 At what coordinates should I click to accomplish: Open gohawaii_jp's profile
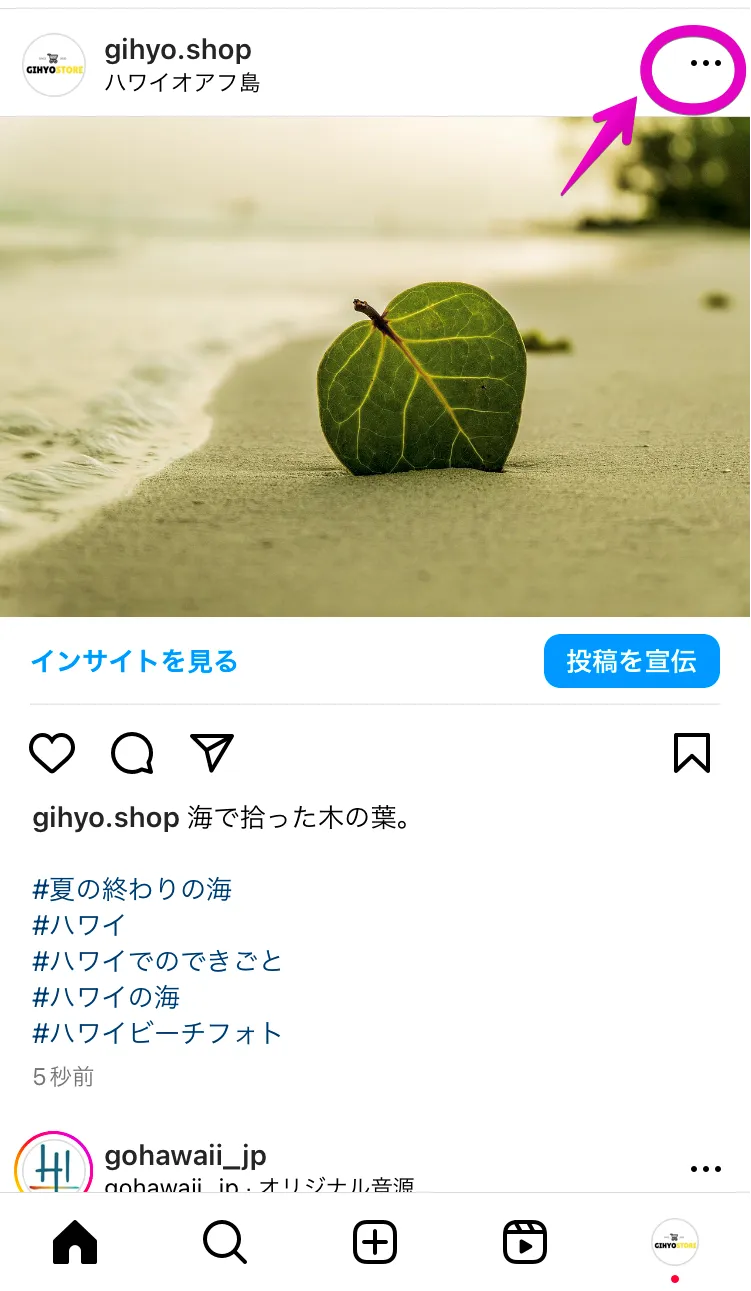point(185,1156)
